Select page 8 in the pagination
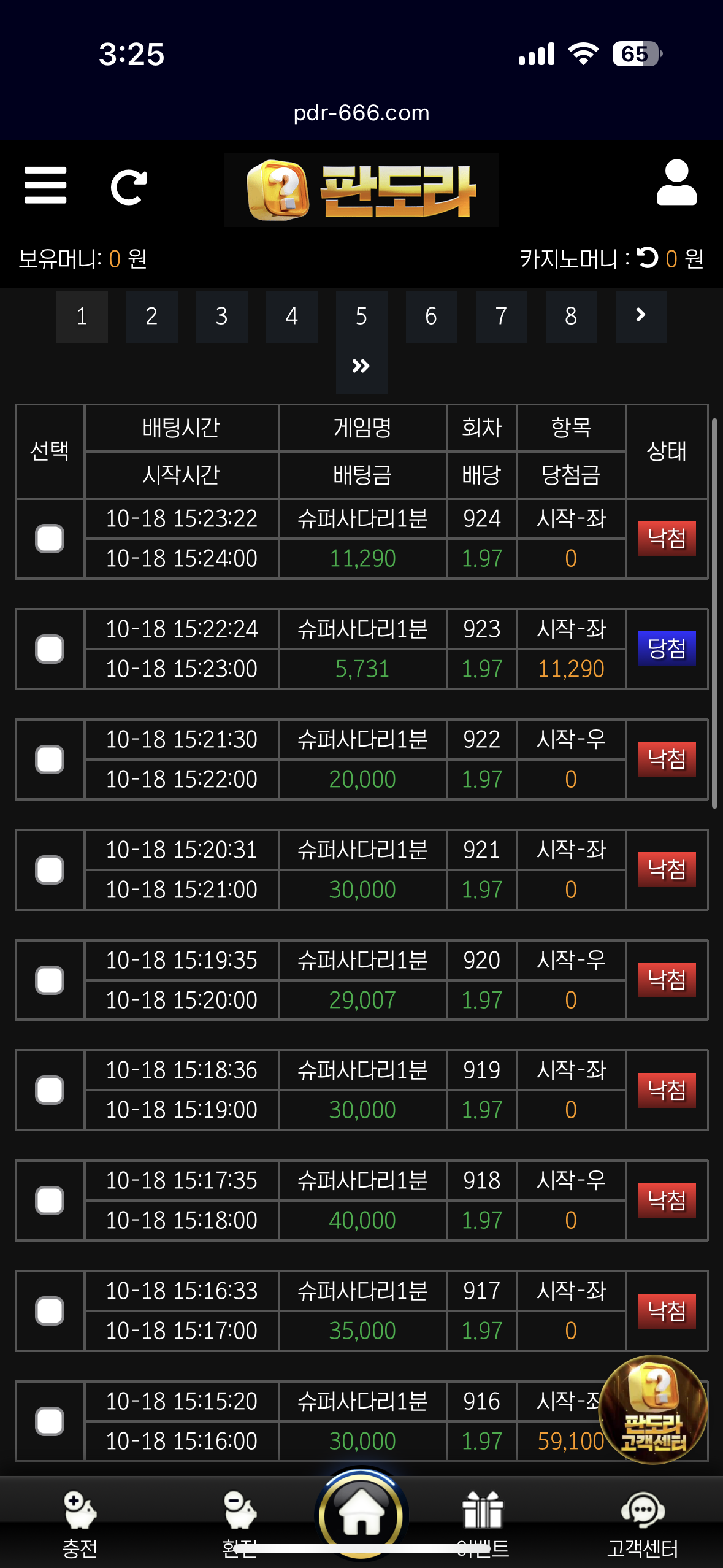 pyautogui.click(x=571, y=317)
